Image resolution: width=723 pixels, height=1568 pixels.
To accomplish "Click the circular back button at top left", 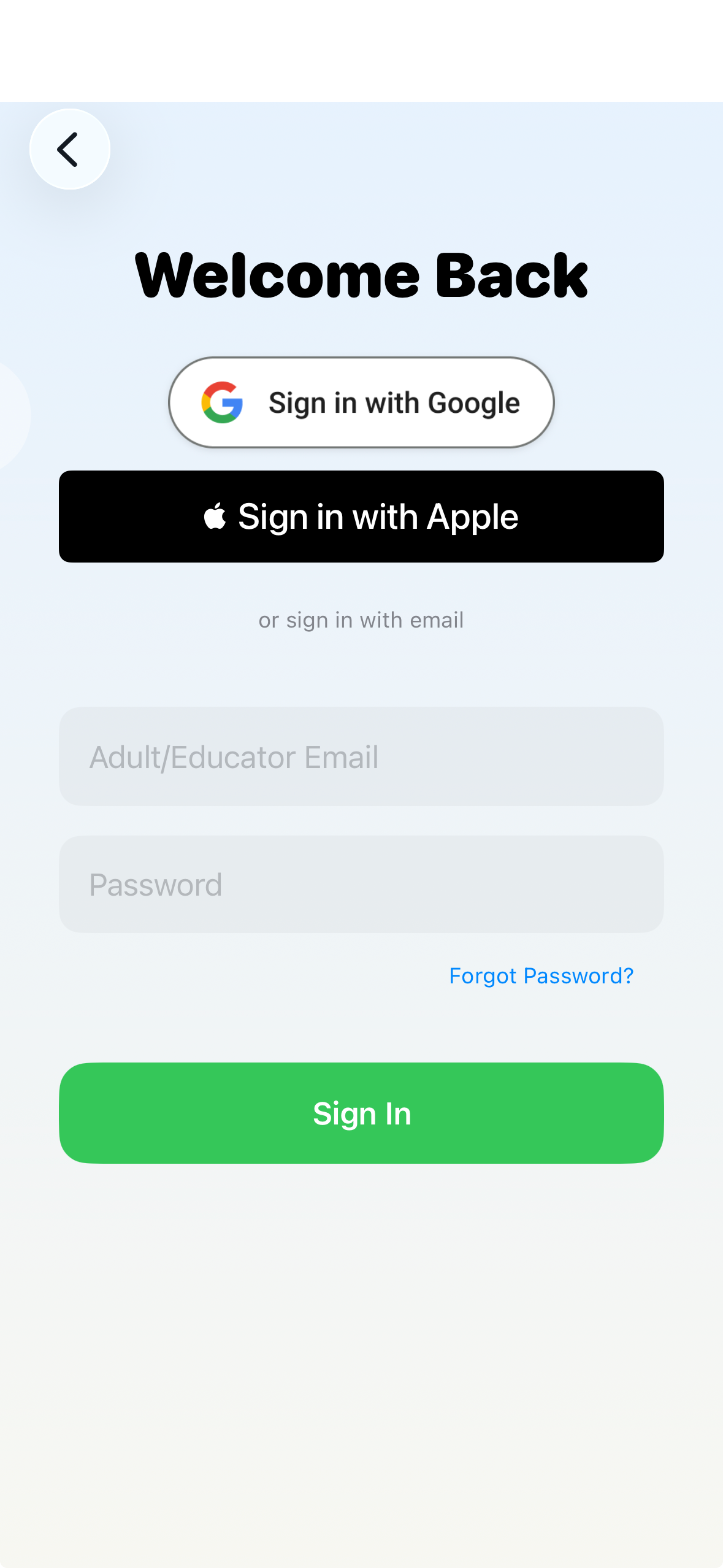I will pos(69,149).
